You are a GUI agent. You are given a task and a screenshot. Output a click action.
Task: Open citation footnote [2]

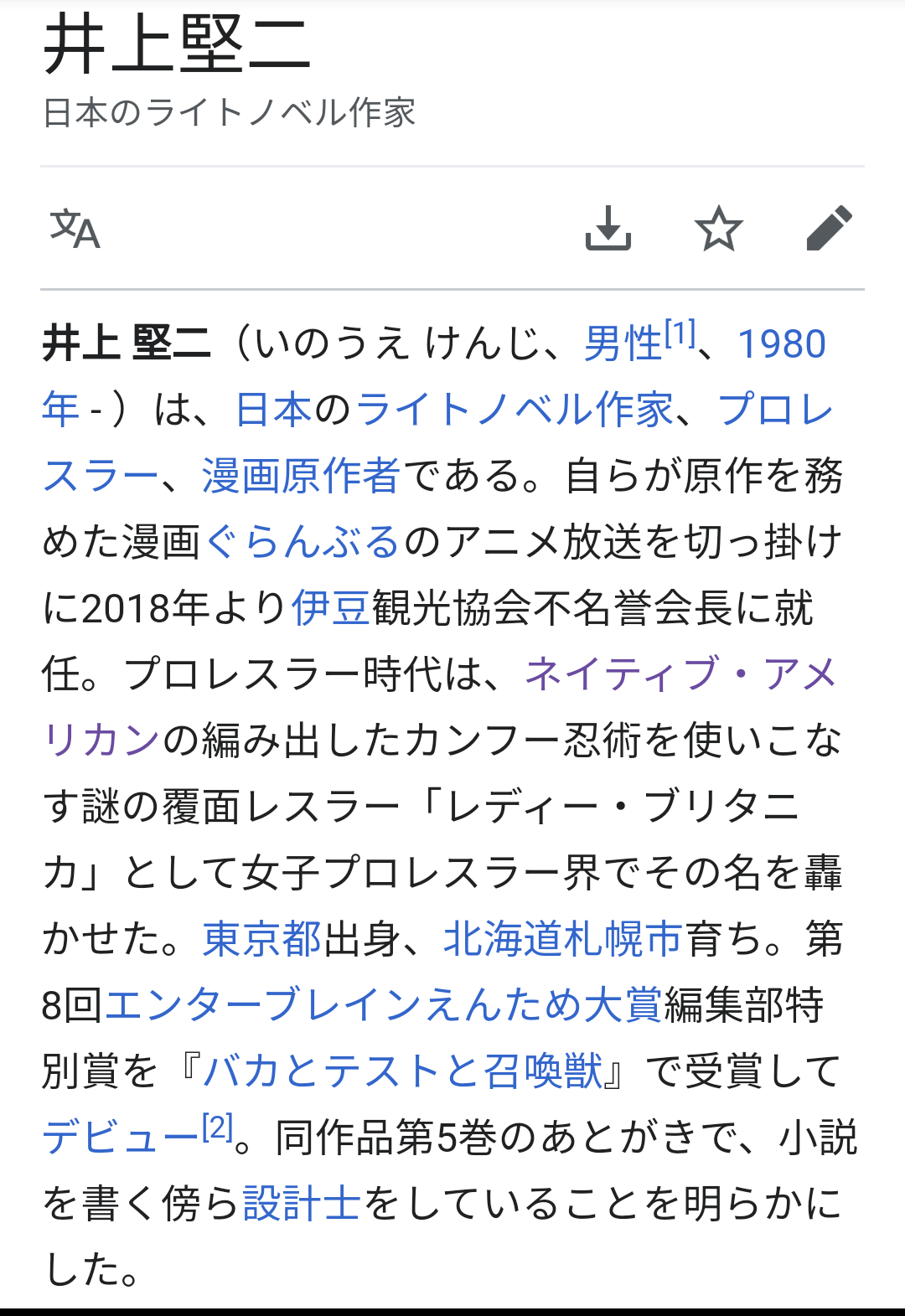(x=217, y=1128)
